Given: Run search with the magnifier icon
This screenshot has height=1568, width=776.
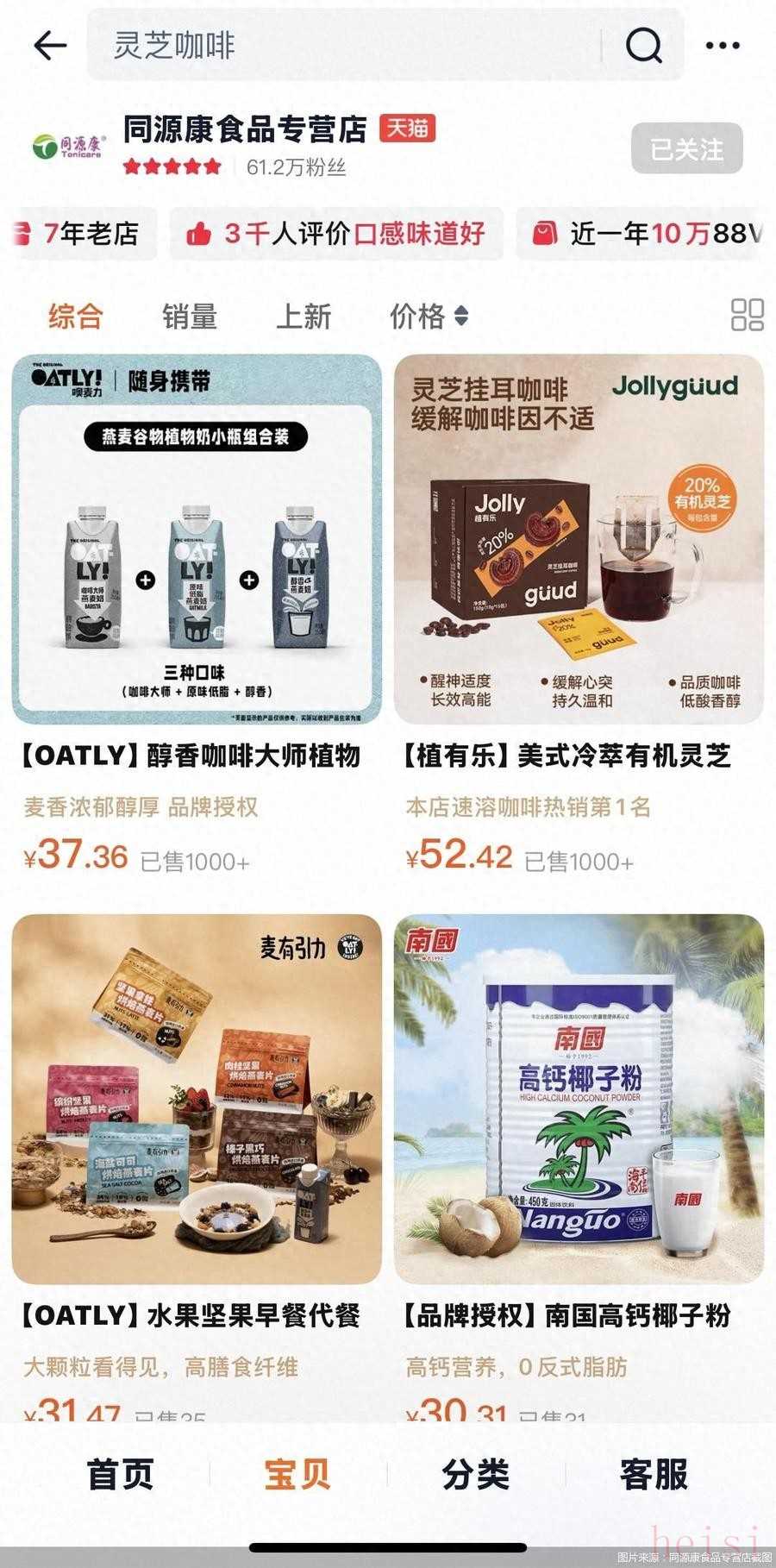Looking at the screenshot, I should tap(643, 45).
